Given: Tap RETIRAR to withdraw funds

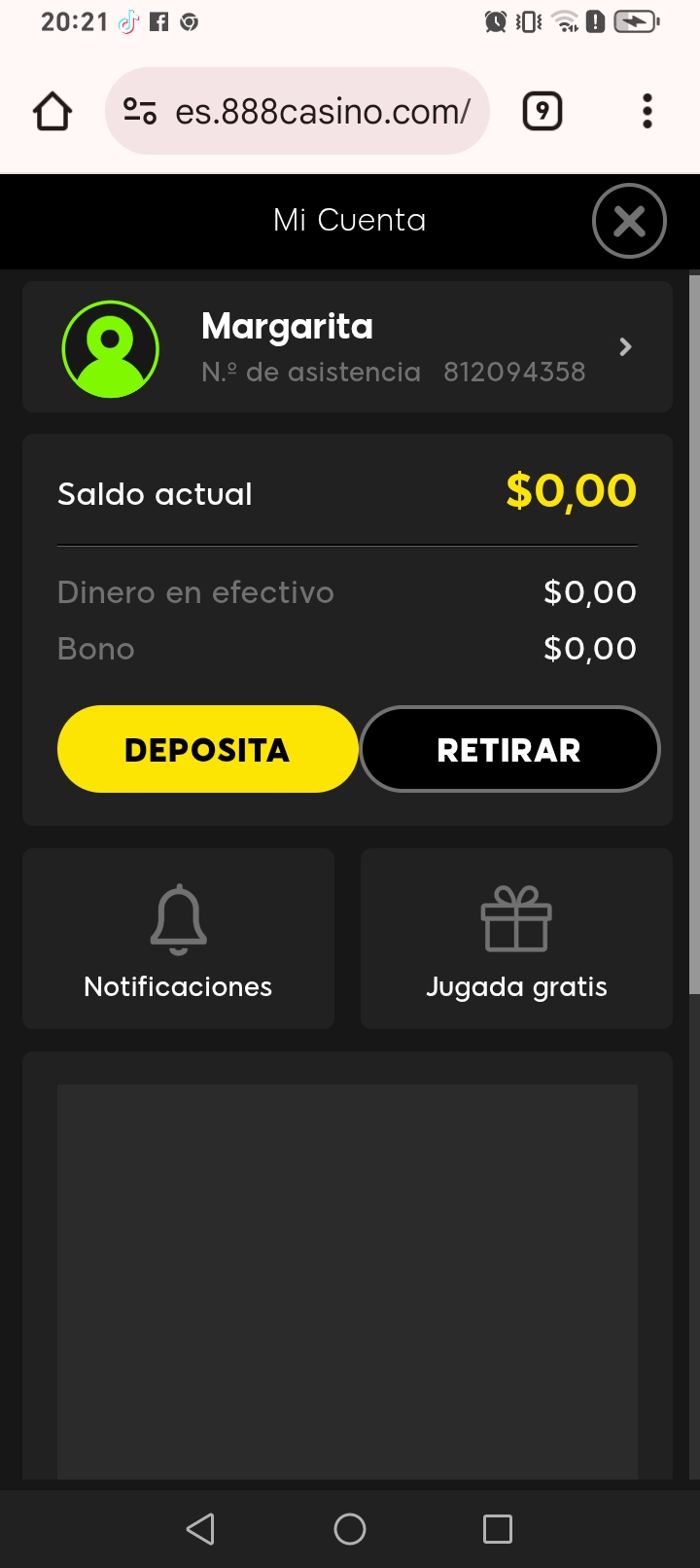Looking at the screenshot, I should click(509, 749).
